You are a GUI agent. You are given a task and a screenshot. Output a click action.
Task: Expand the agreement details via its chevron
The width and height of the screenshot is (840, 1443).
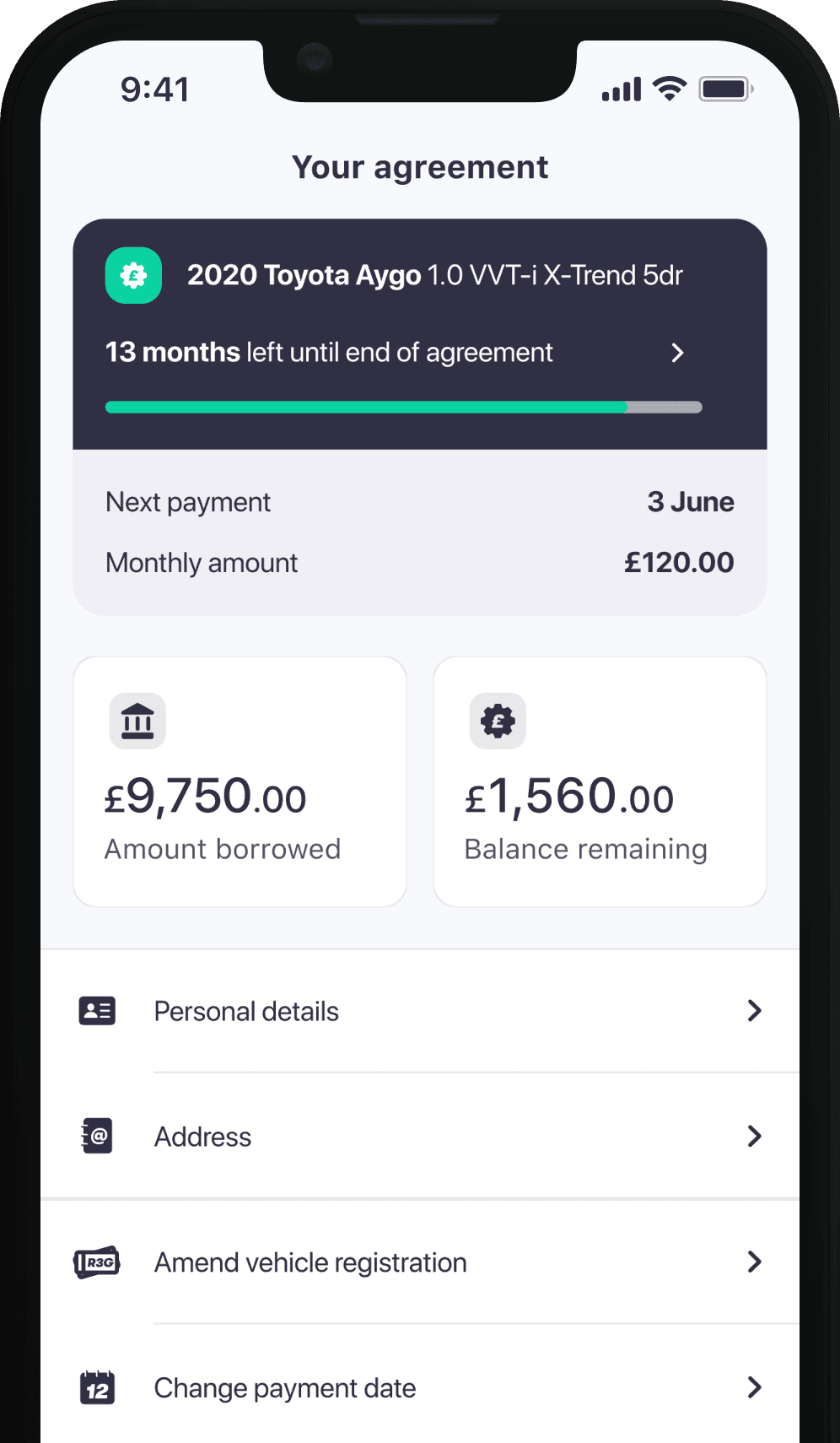[x=677, y=353]
